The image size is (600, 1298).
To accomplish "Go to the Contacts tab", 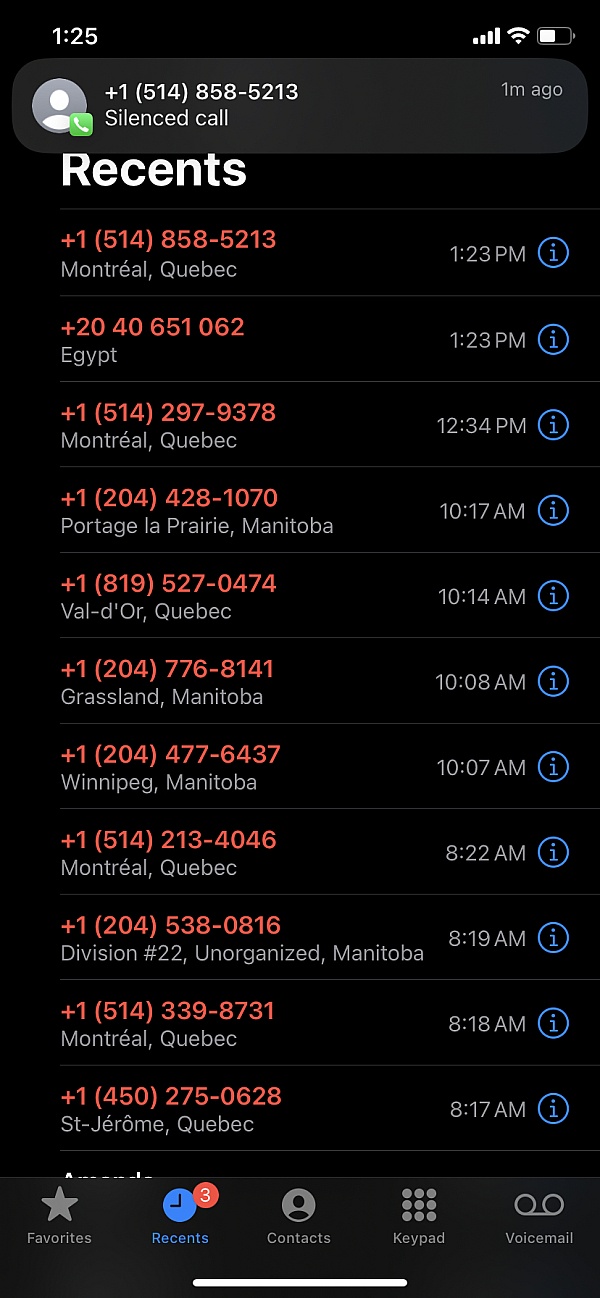I will (299, 1215).
